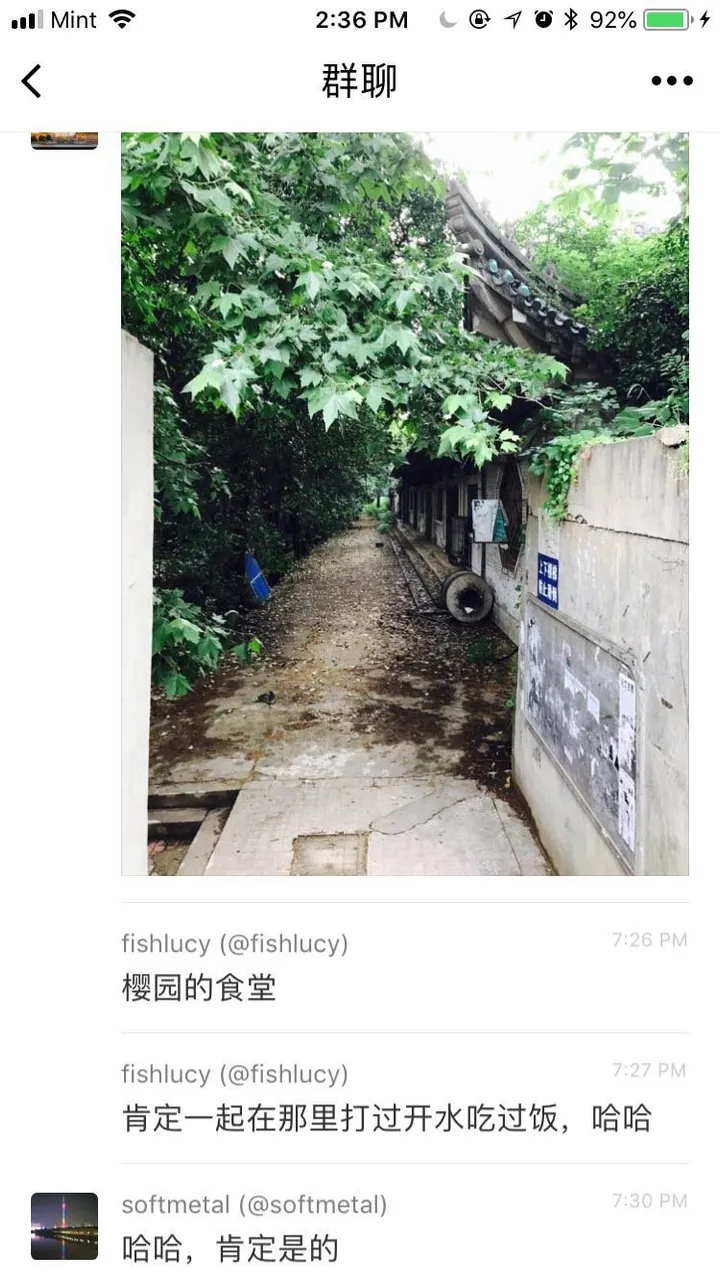Open softmetal's profile avatar
720x1280 pixels.
point(65,1226)
